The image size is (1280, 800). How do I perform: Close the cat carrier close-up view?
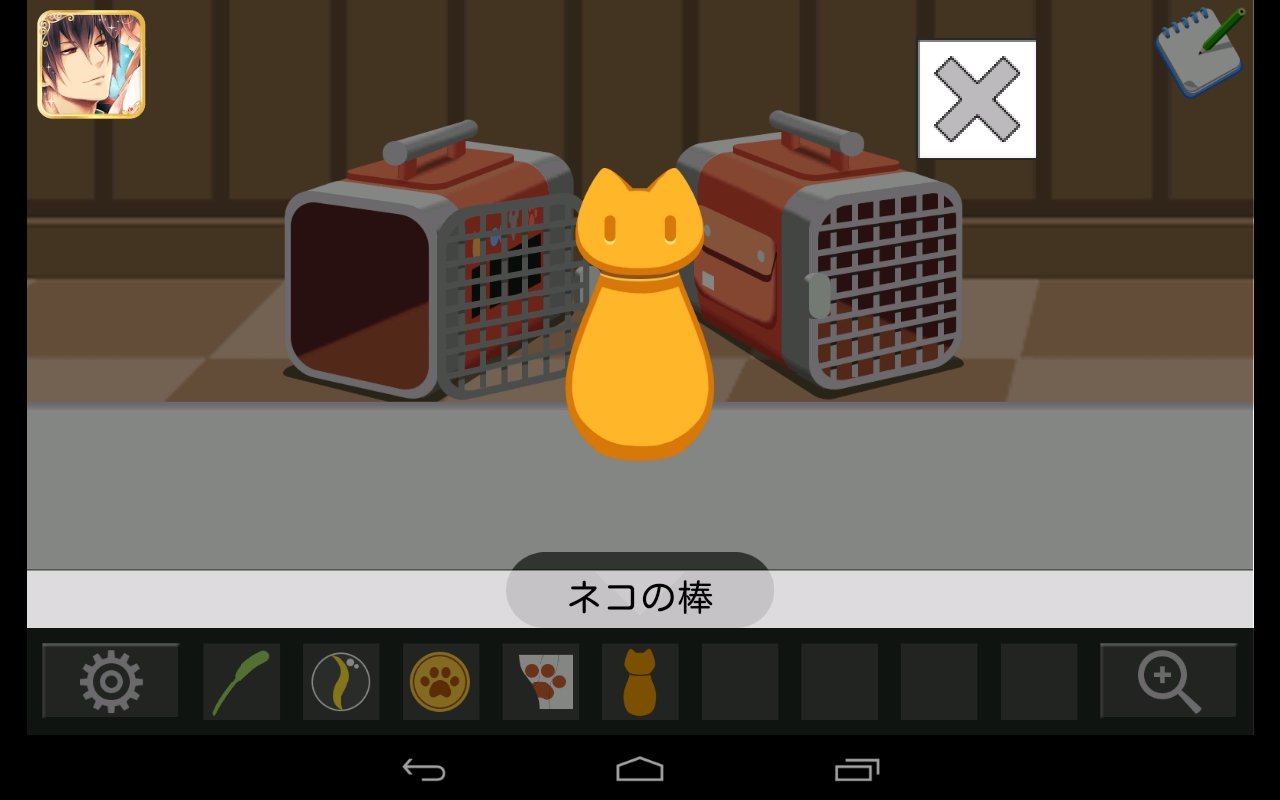pos(977,99)
